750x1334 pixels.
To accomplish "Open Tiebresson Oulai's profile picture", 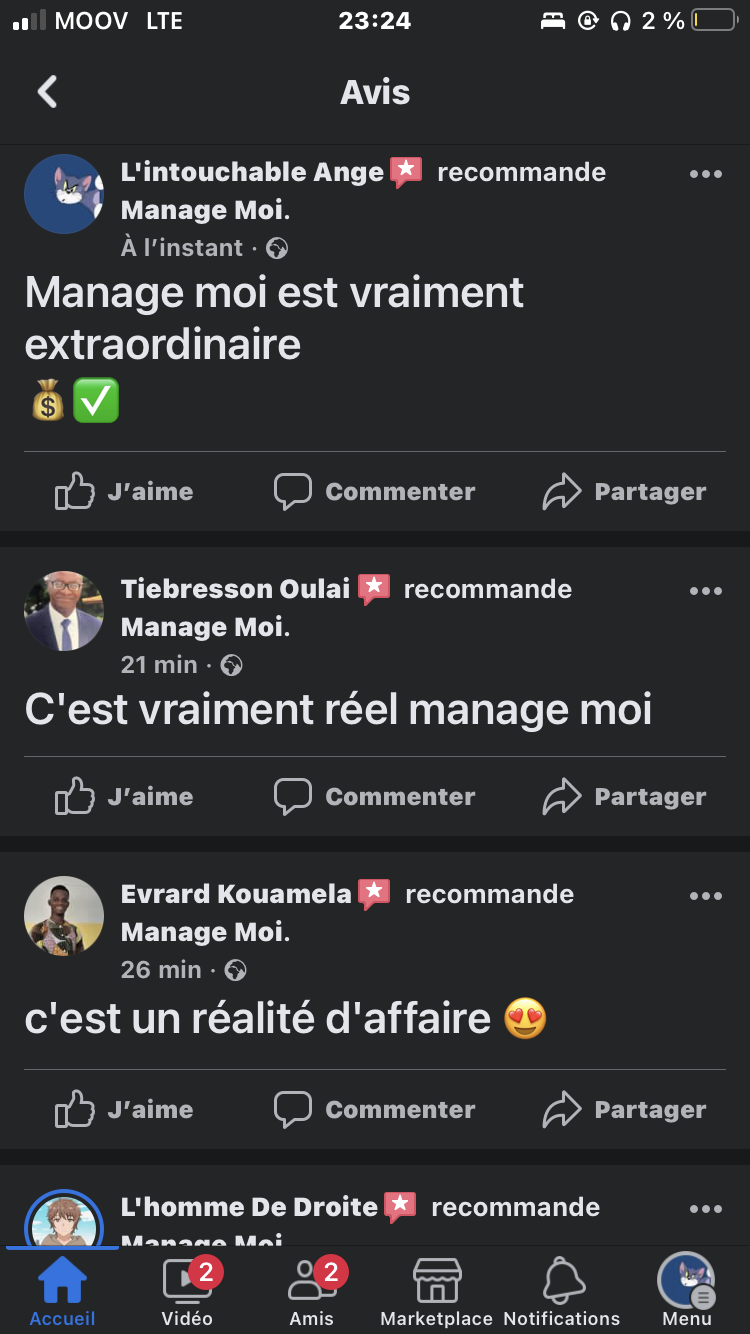I will [64, 611].
